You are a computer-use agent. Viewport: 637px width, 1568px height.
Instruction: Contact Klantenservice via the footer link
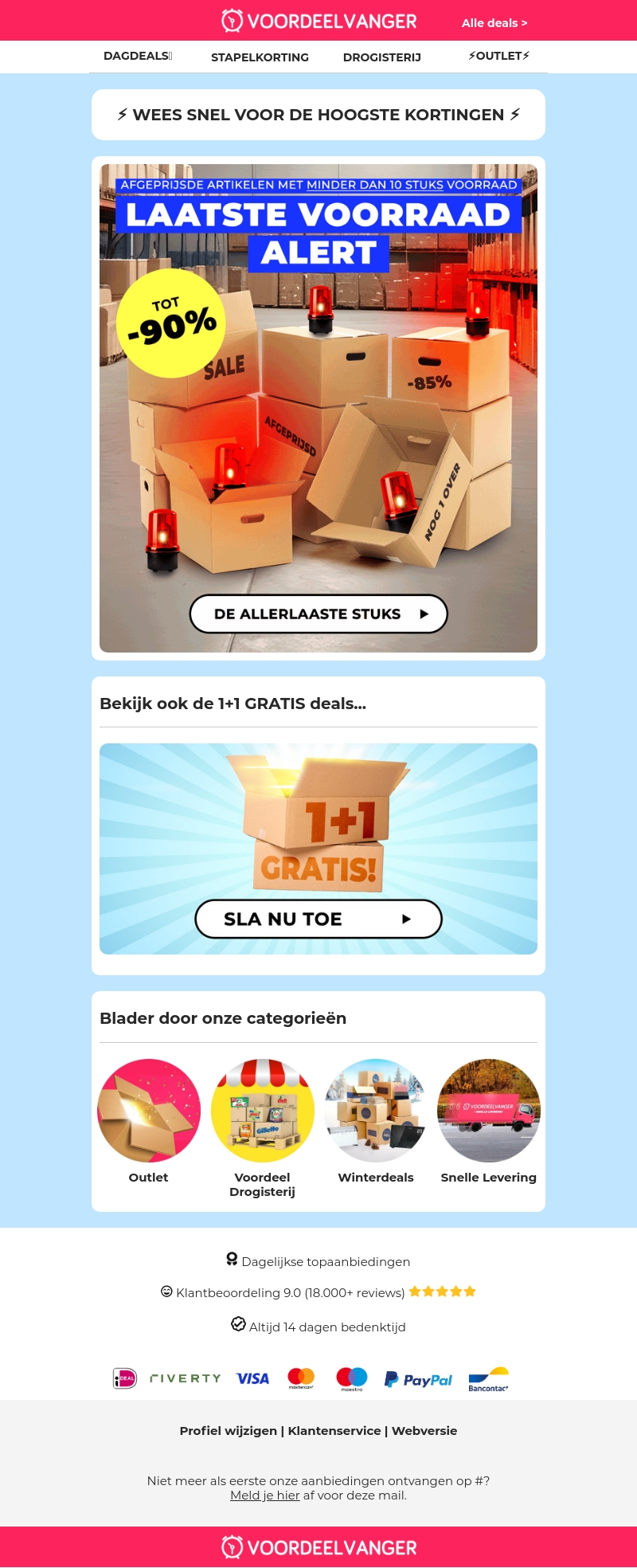(334, 1430)
